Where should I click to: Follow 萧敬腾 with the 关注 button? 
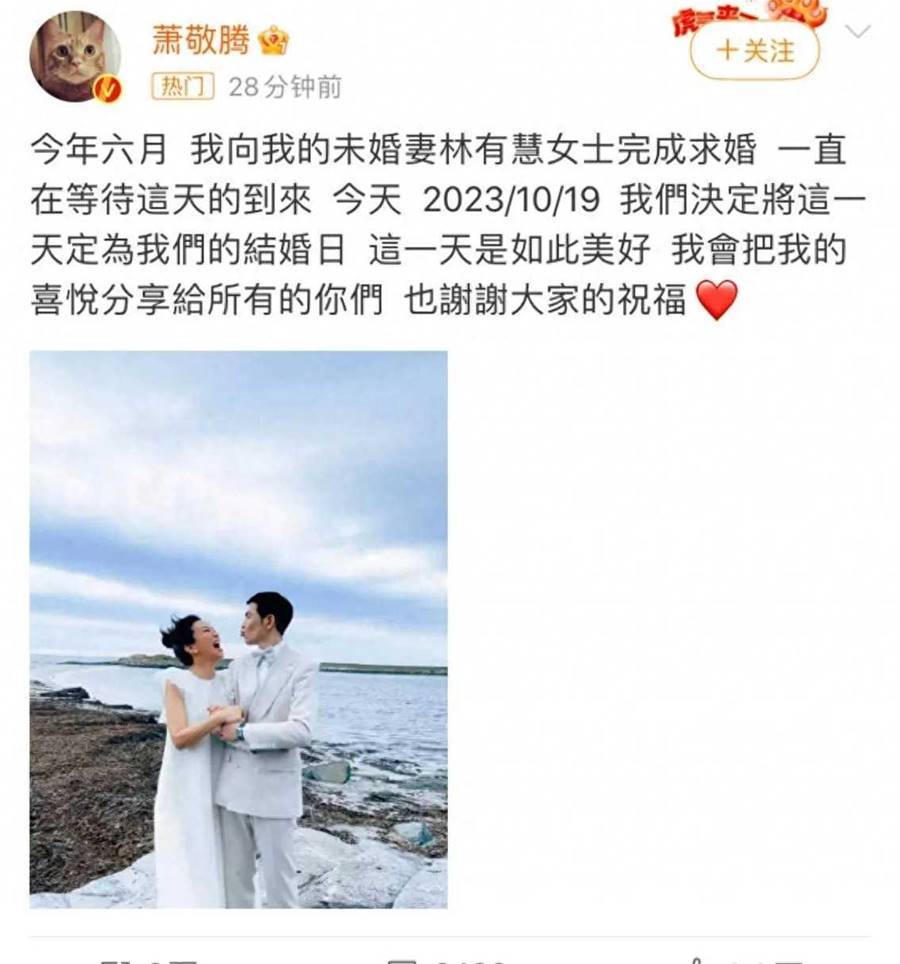point(754,50)
